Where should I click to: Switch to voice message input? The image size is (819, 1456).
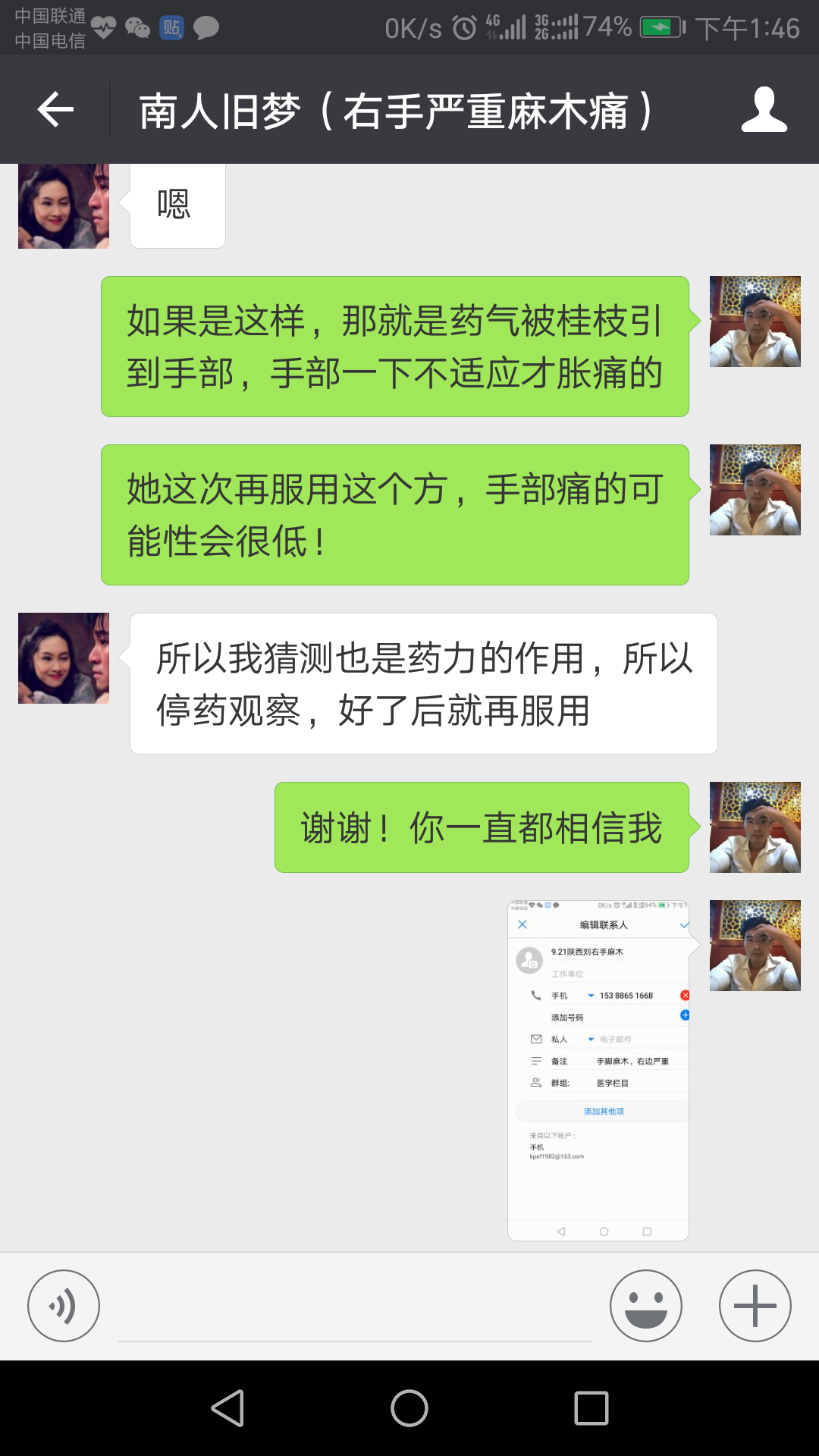point(64,1306)
